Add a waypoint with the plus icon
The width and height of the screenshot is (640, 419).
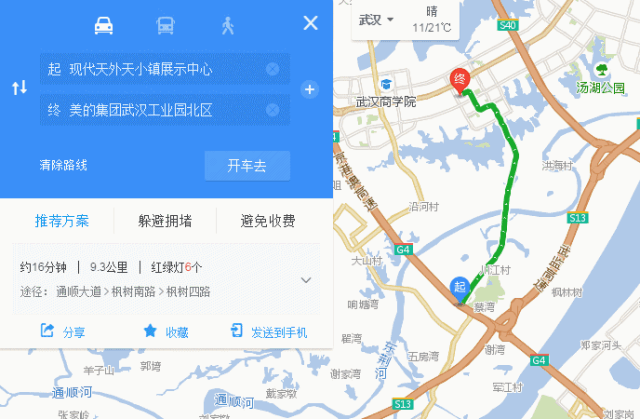[x=309, y=90]
